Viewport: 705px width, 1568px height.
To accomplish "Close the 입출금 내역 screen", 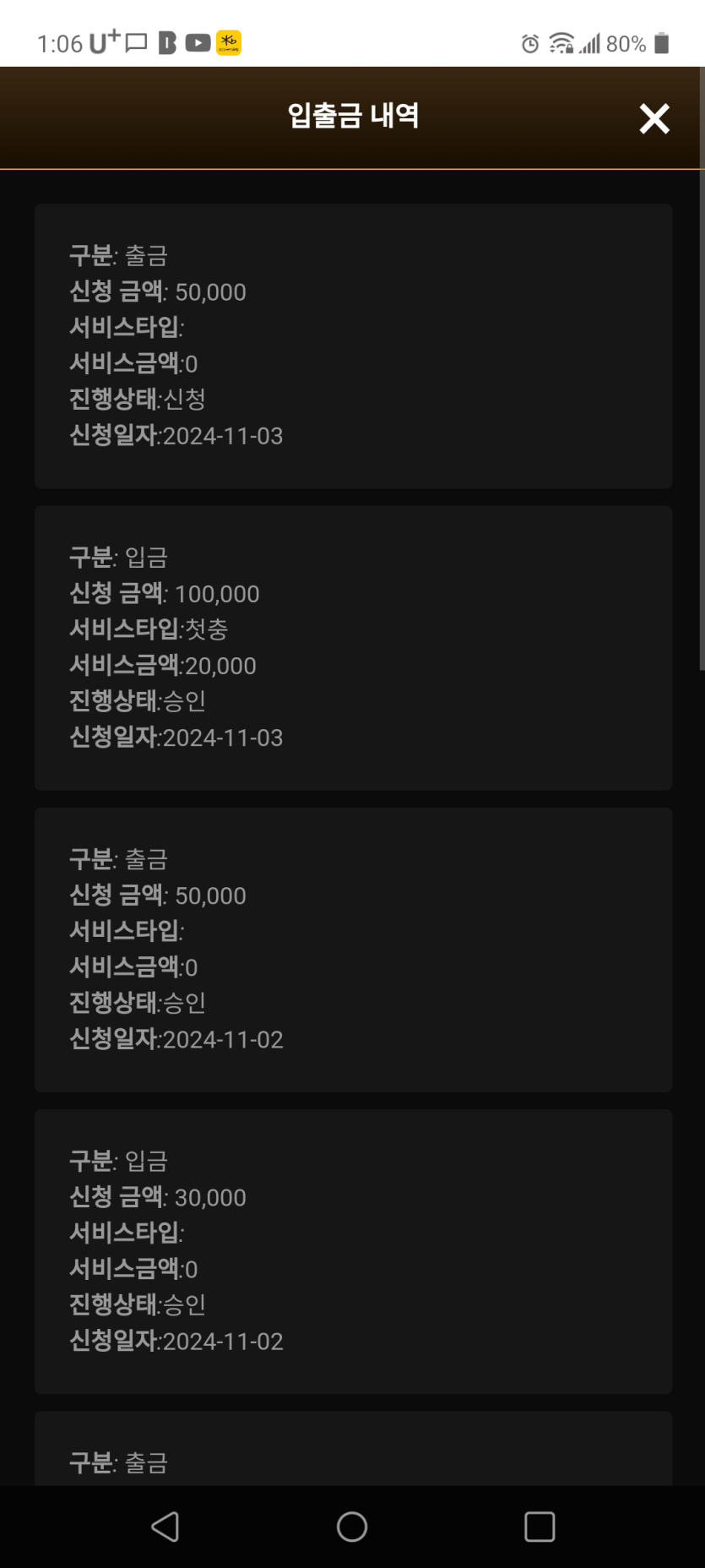I will (x=654, y=119).
